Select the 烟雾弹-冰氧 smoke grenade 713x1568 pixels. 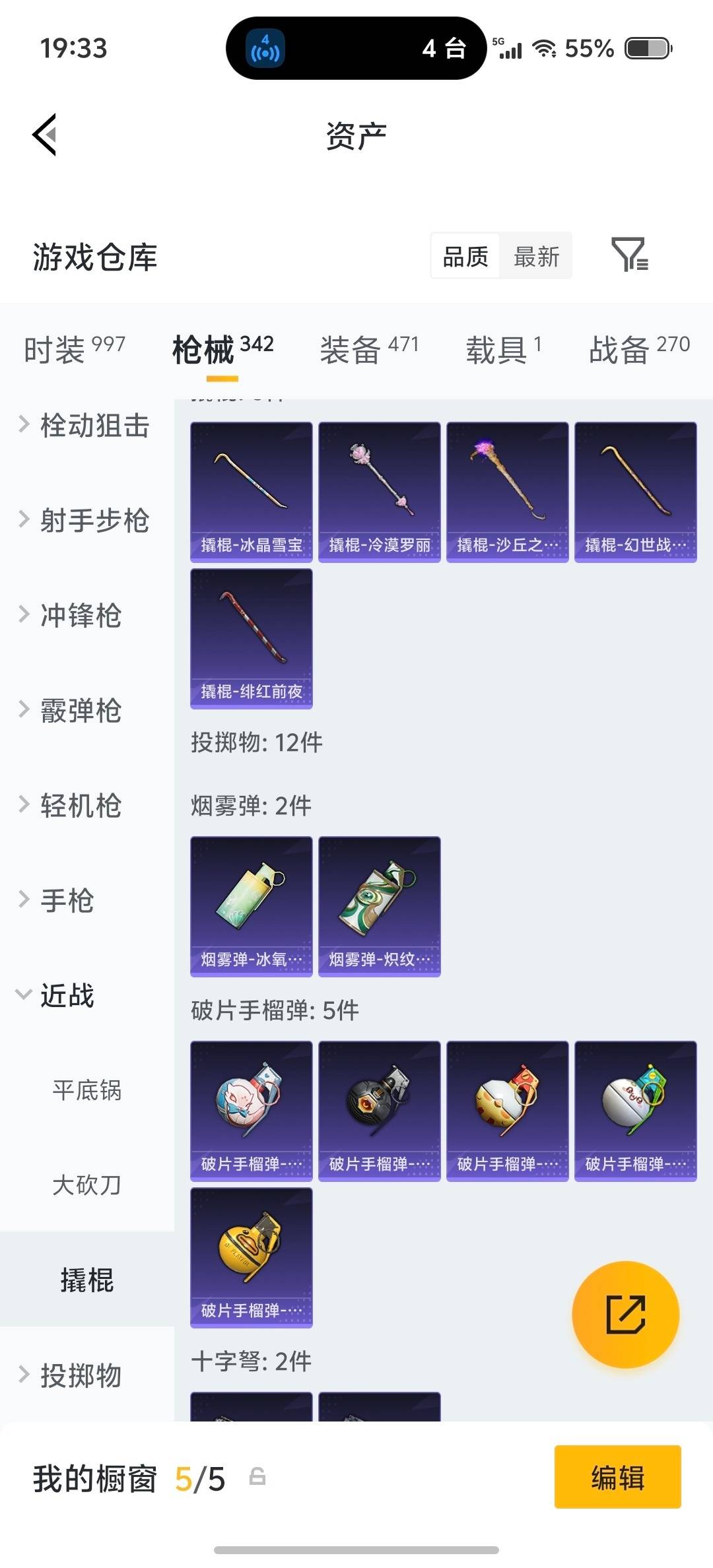coord(251,905)
